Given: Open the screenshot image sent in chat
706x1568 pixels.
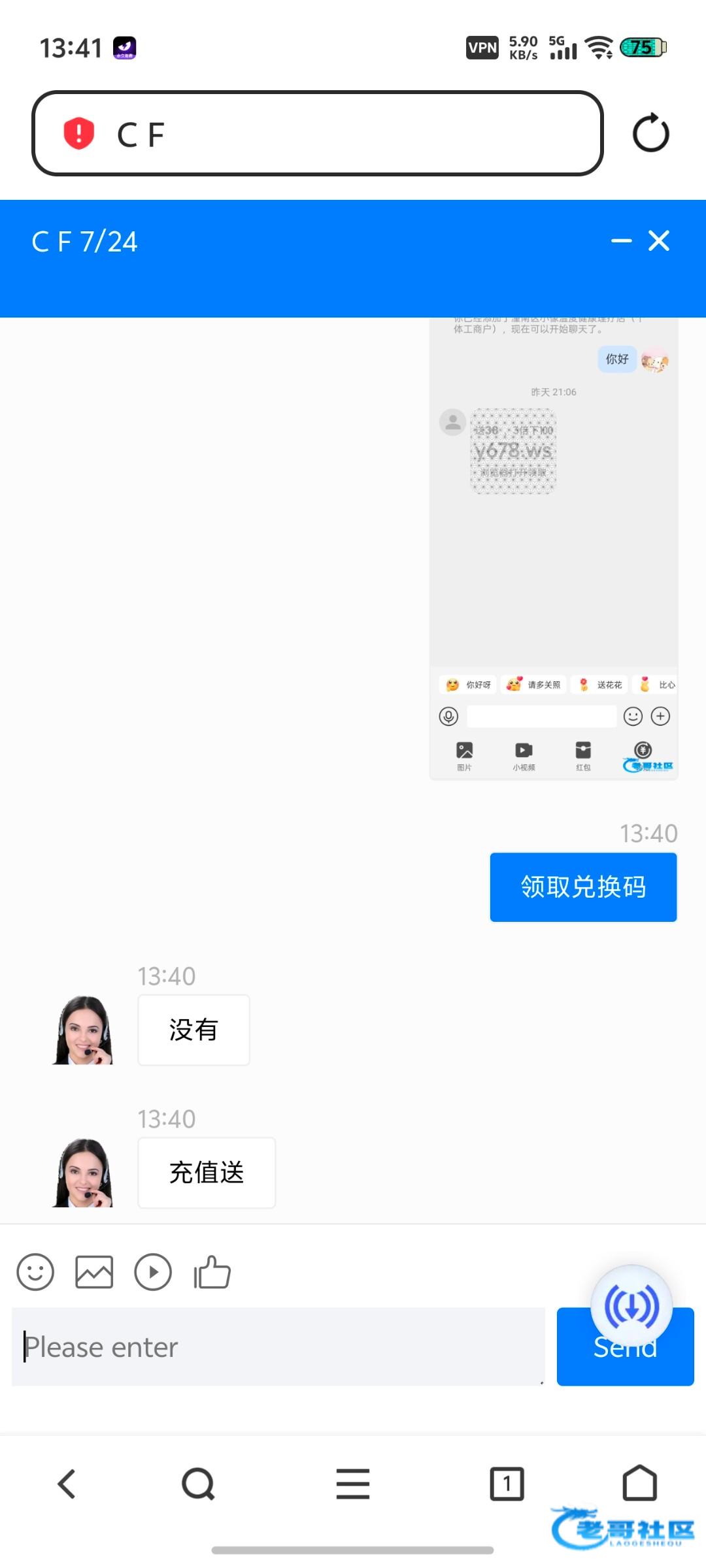Looking at the screenshot, I should click(x=553, y=549).
